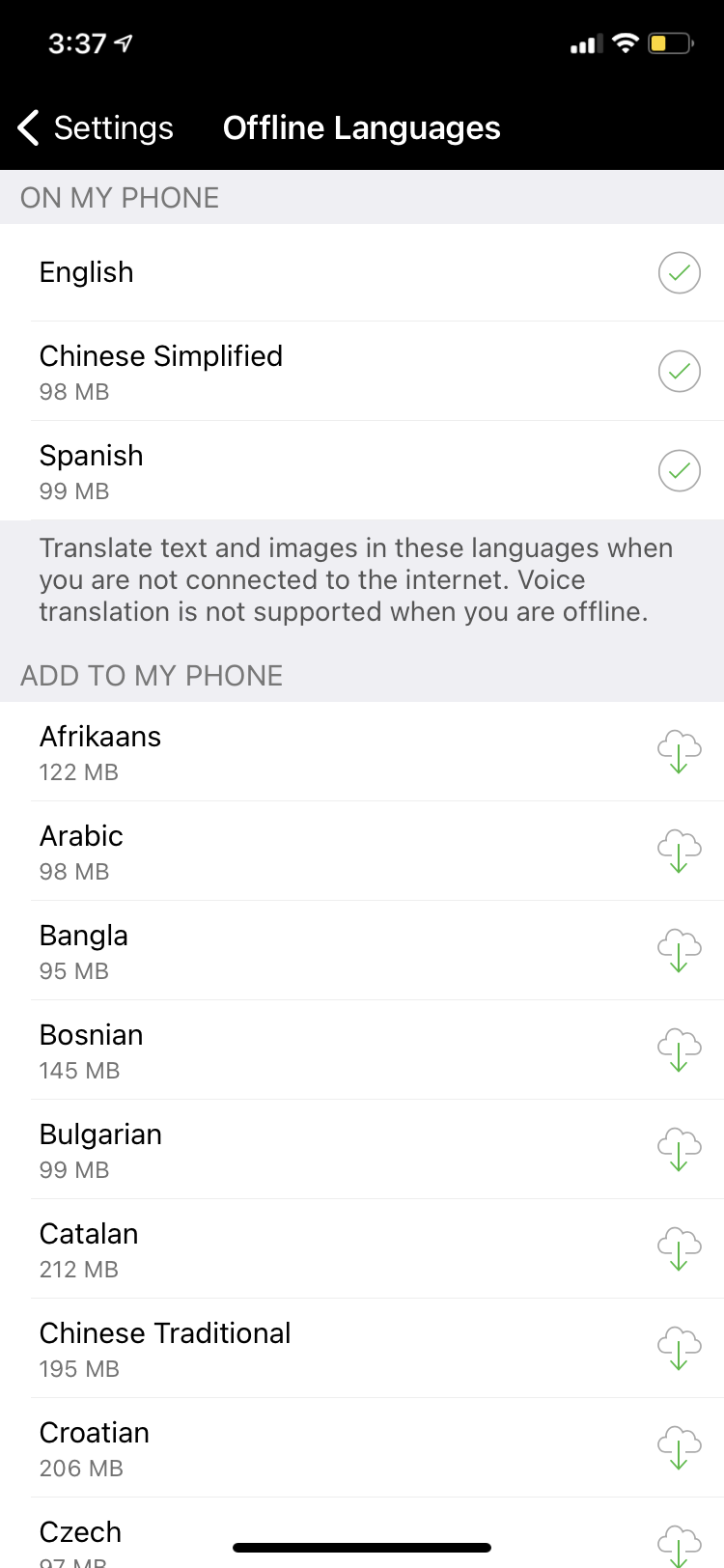Add Croatian to my phone
This screenshot has height=1568, width=724.
[679, 1448]
